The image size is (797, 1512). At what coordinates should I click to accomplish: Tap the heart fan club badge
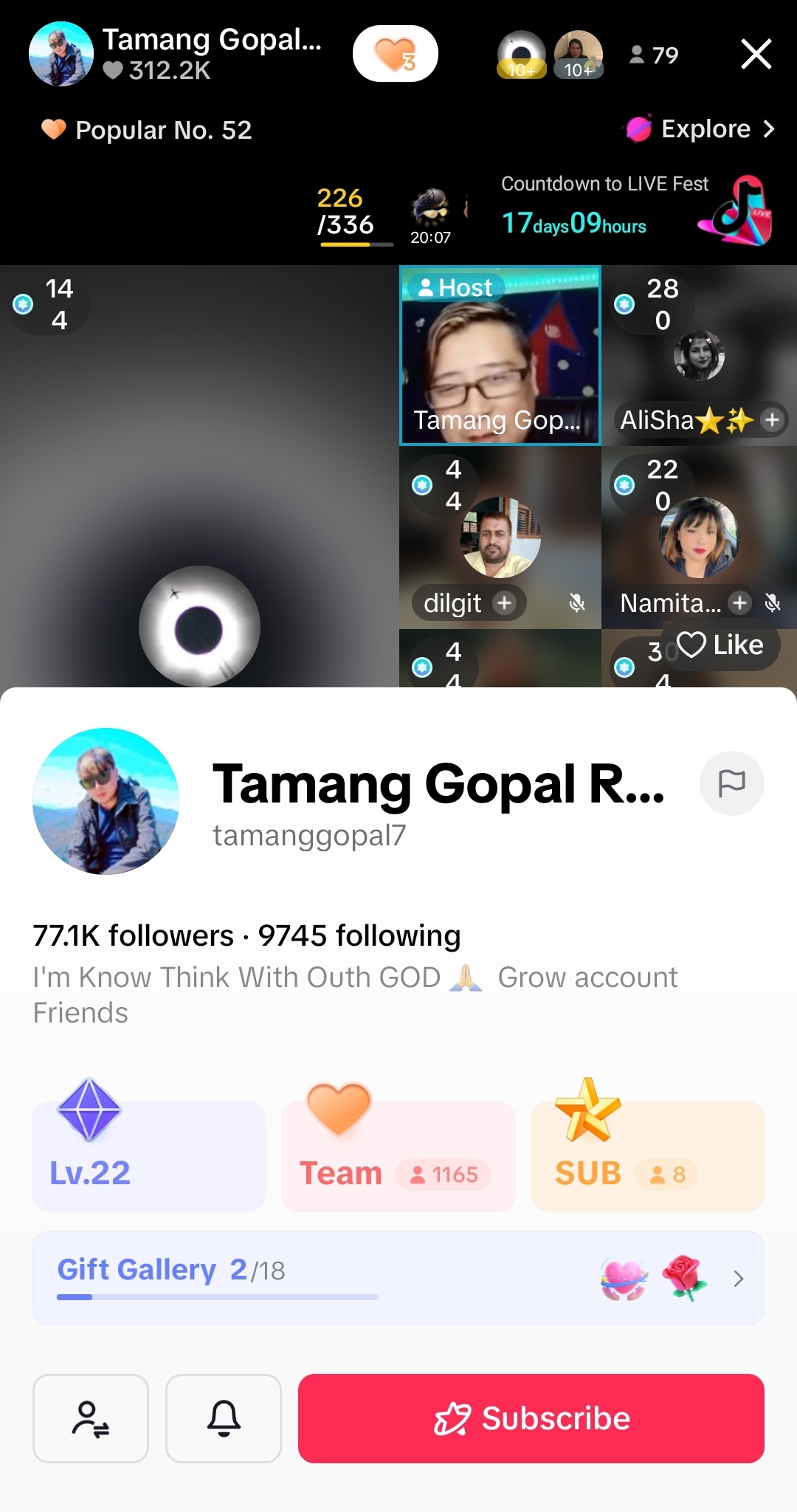(395, 54)
